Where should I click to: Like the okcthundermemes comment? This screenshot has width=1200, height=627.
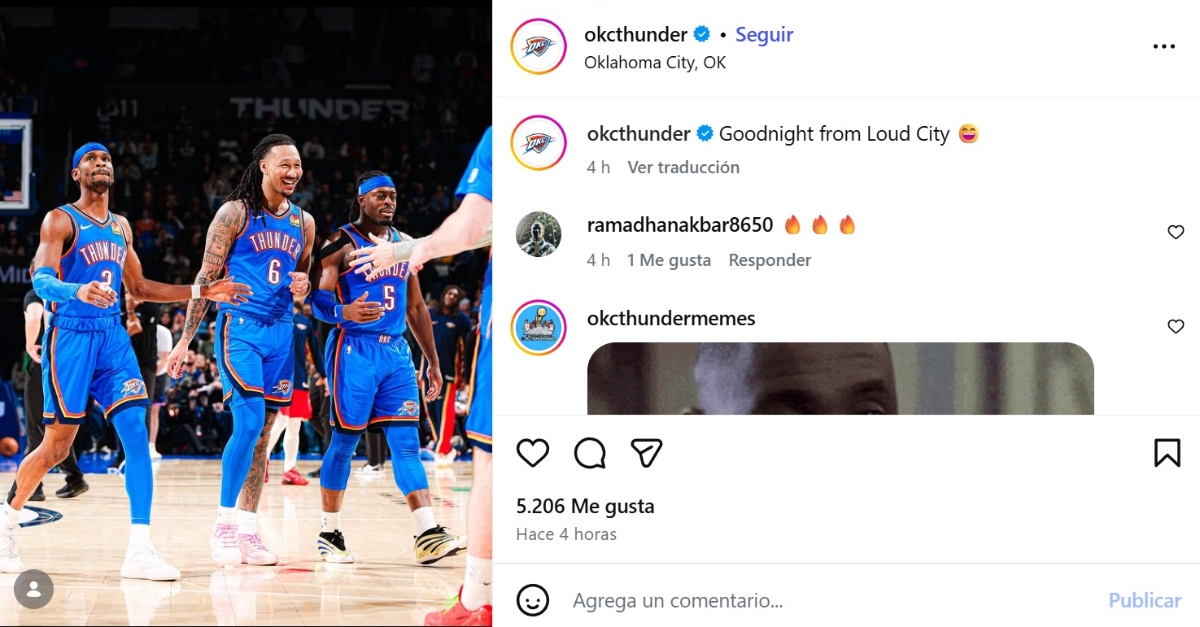point(1176,326)
